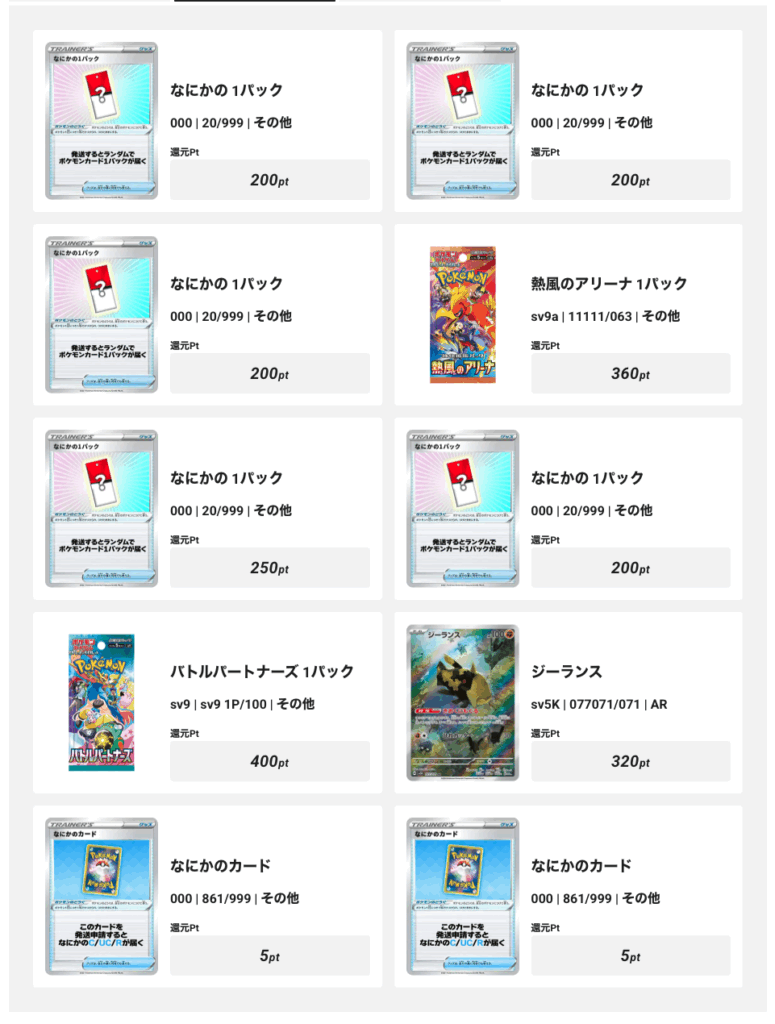Select the バトルパートナーズ booster pack thumbnail
Image resolution: width=775 pixels, height=1024 pixels.
click(100, 700)
